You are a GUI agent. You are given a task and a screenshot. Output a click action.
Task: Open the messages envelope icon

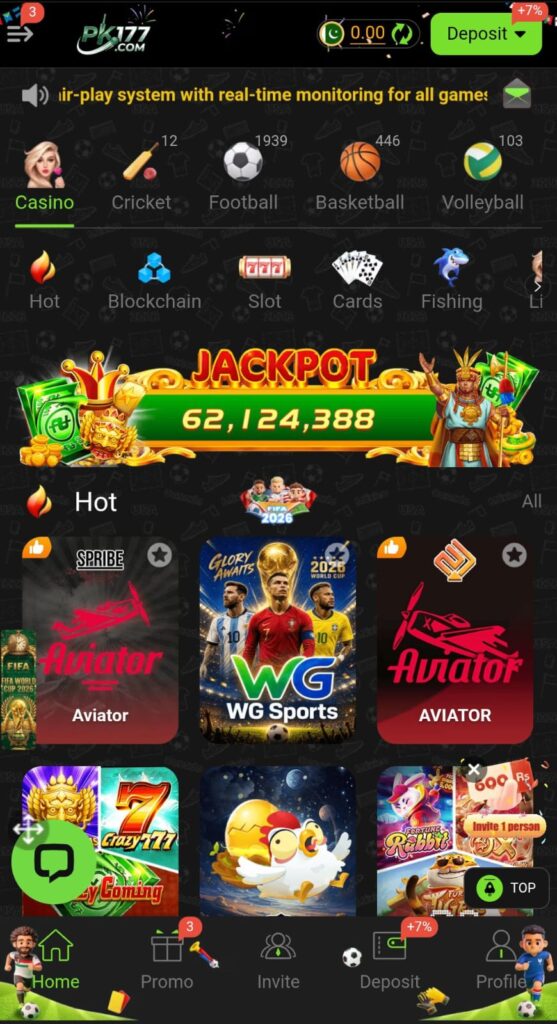517,95
